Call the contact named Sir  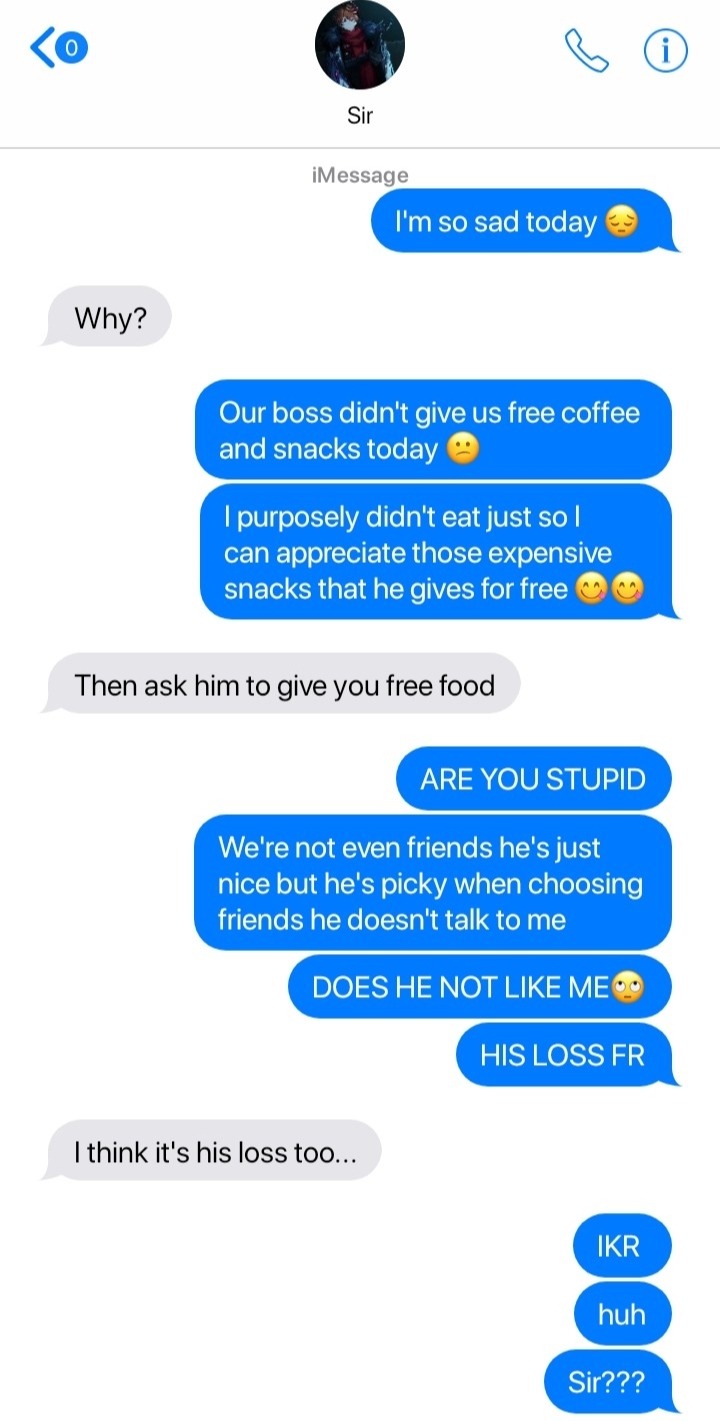tap(587, 51)
